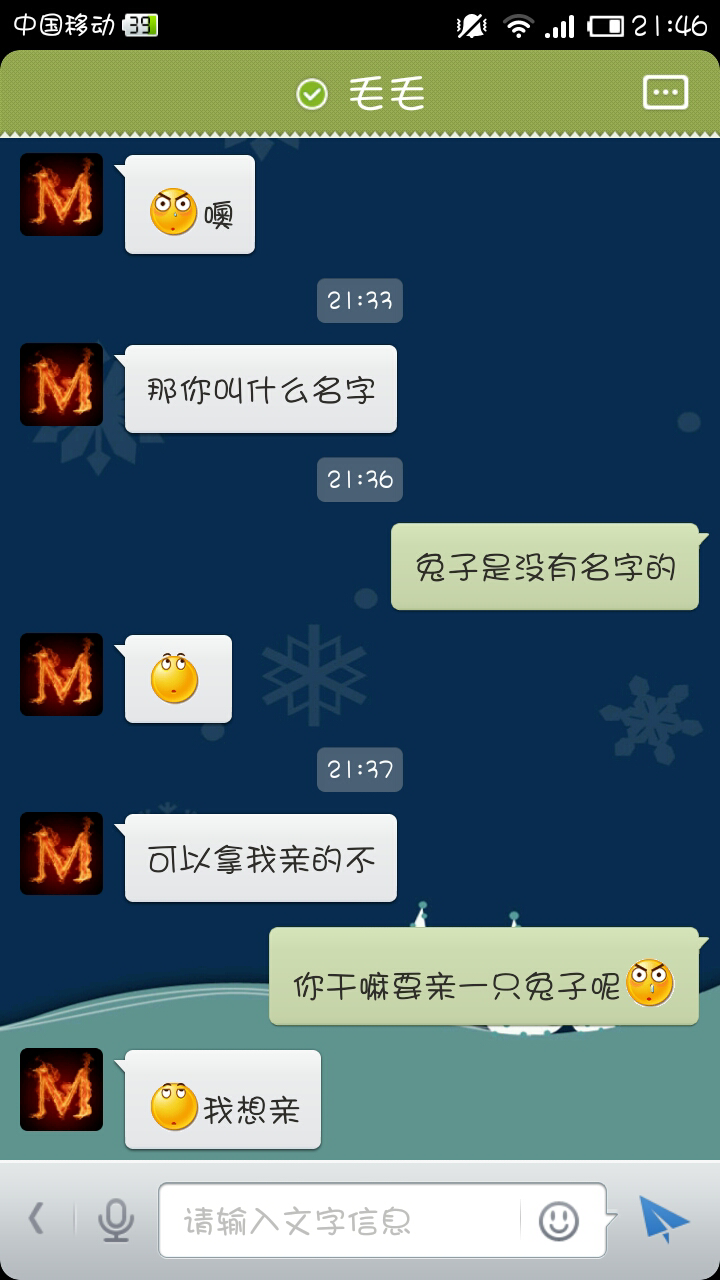The width and height of the screenshot is (720, 1280).
Task: Focus the text message input field
Action: (340, 1220)
